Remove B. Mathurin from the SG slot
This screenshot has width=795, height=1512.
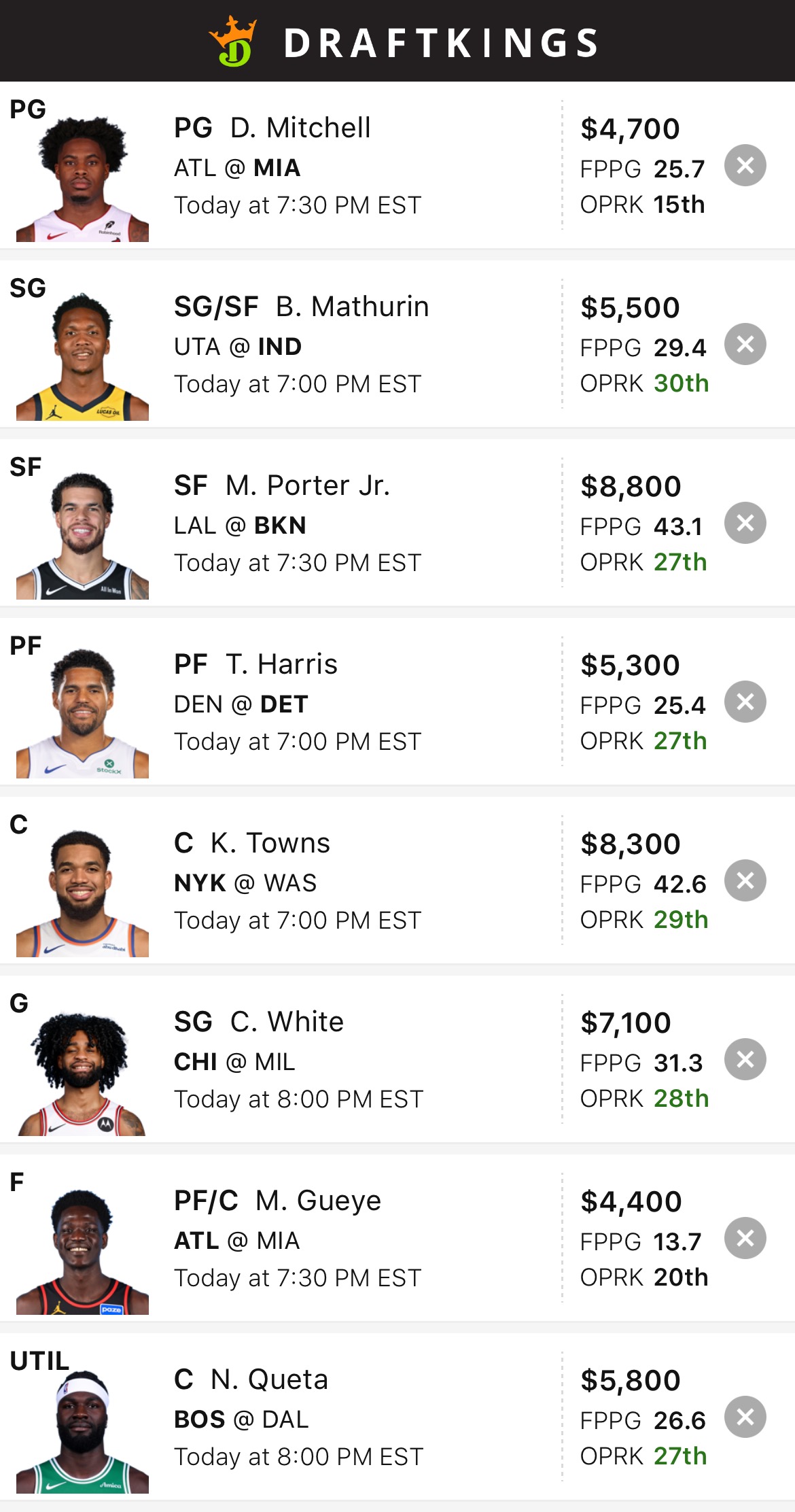coord(745,344)
